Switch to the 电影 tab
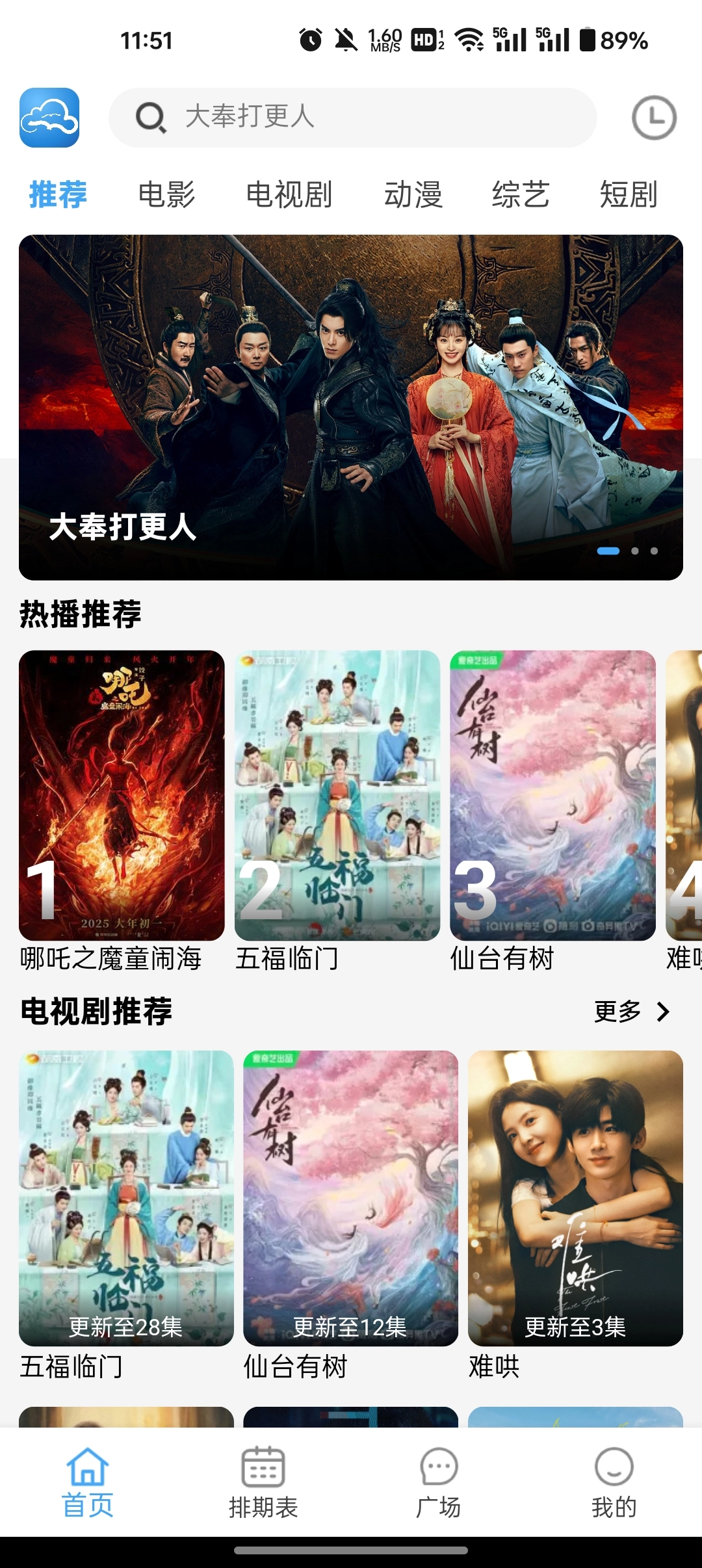Viewport: 702px width, 1568px height. tap(167, 194)
